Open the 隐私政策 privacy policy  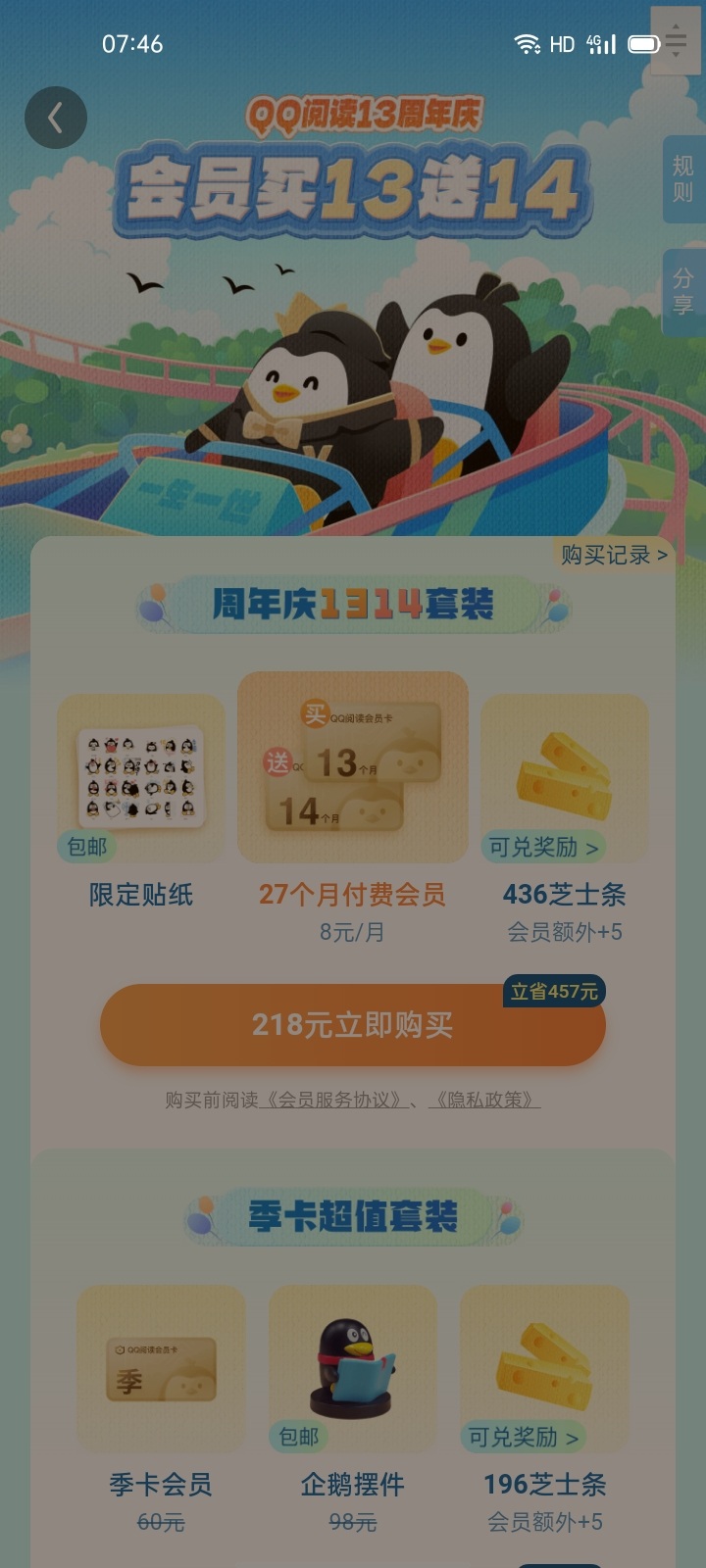[484, 1100]
